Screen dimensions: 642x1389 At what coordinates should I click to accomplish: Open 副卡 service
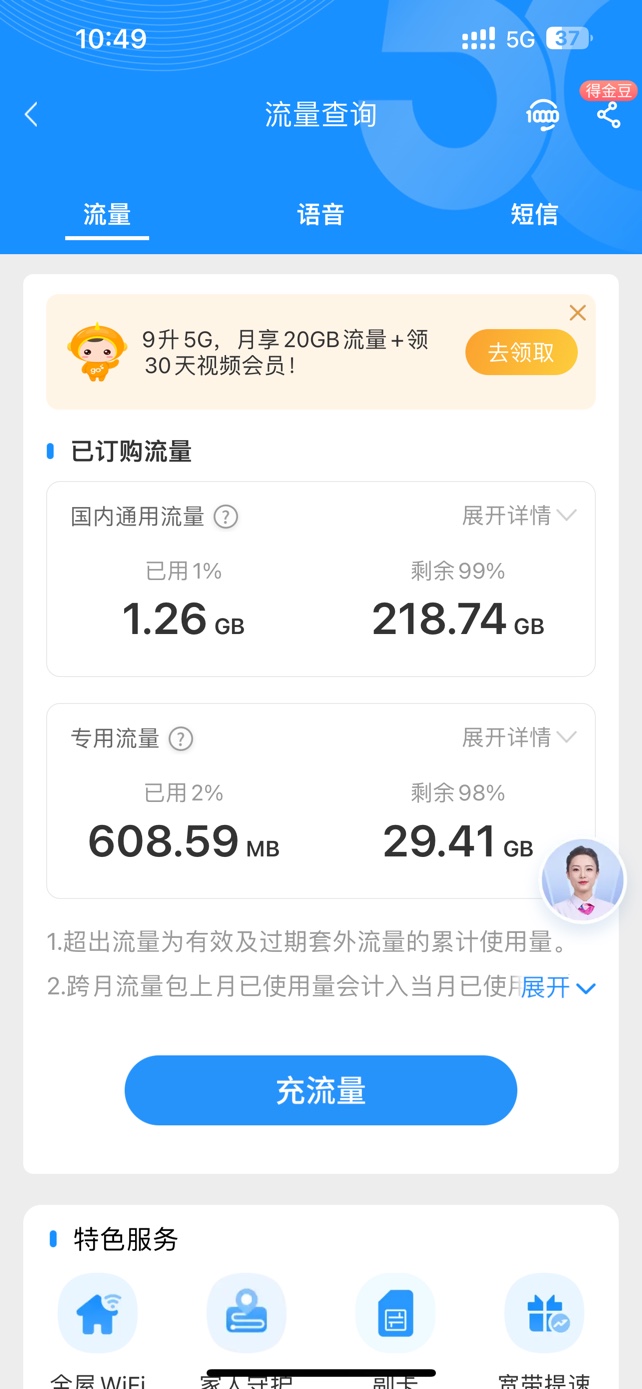395,1315
